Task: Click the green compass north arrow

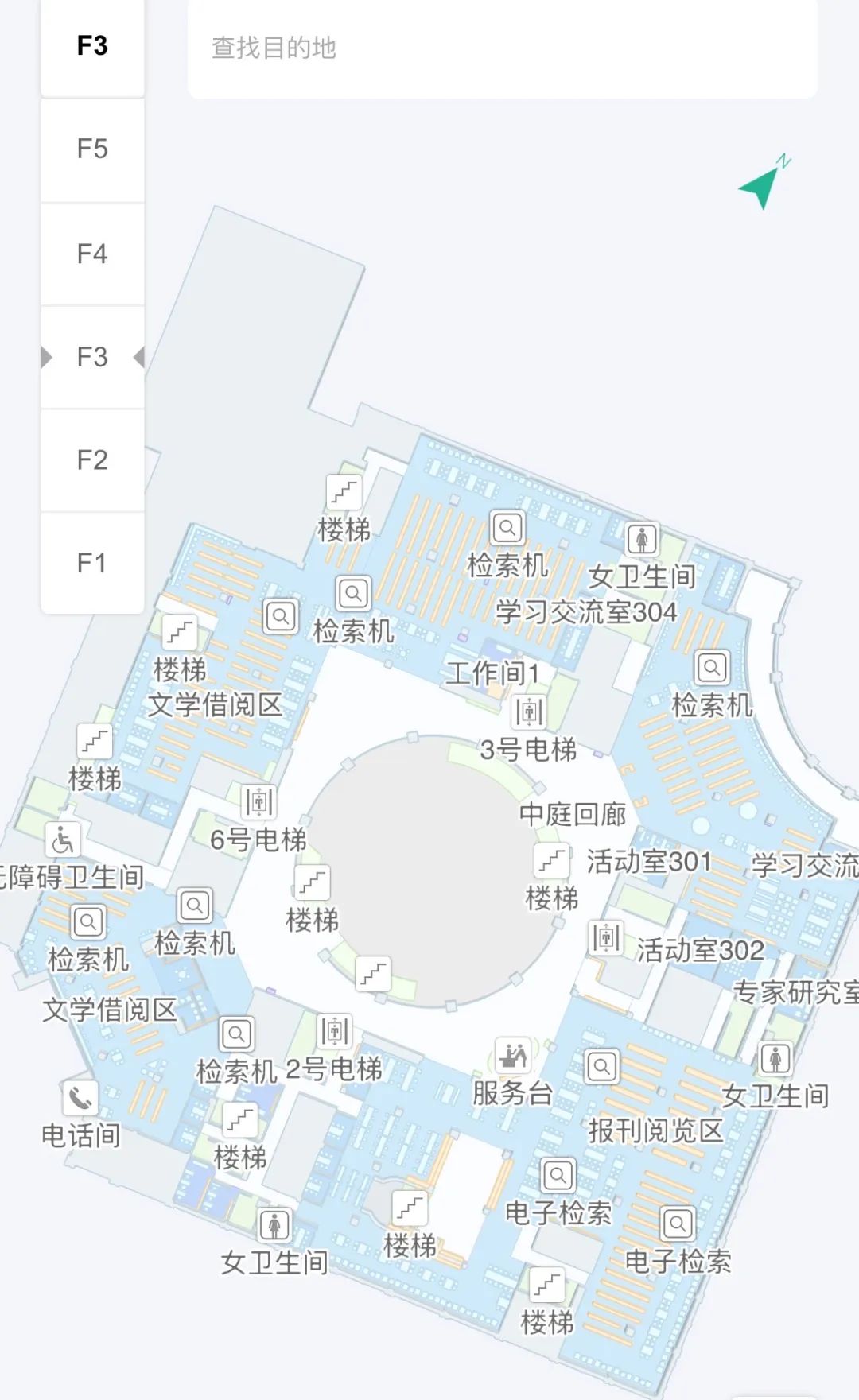Action: point(764,184)
